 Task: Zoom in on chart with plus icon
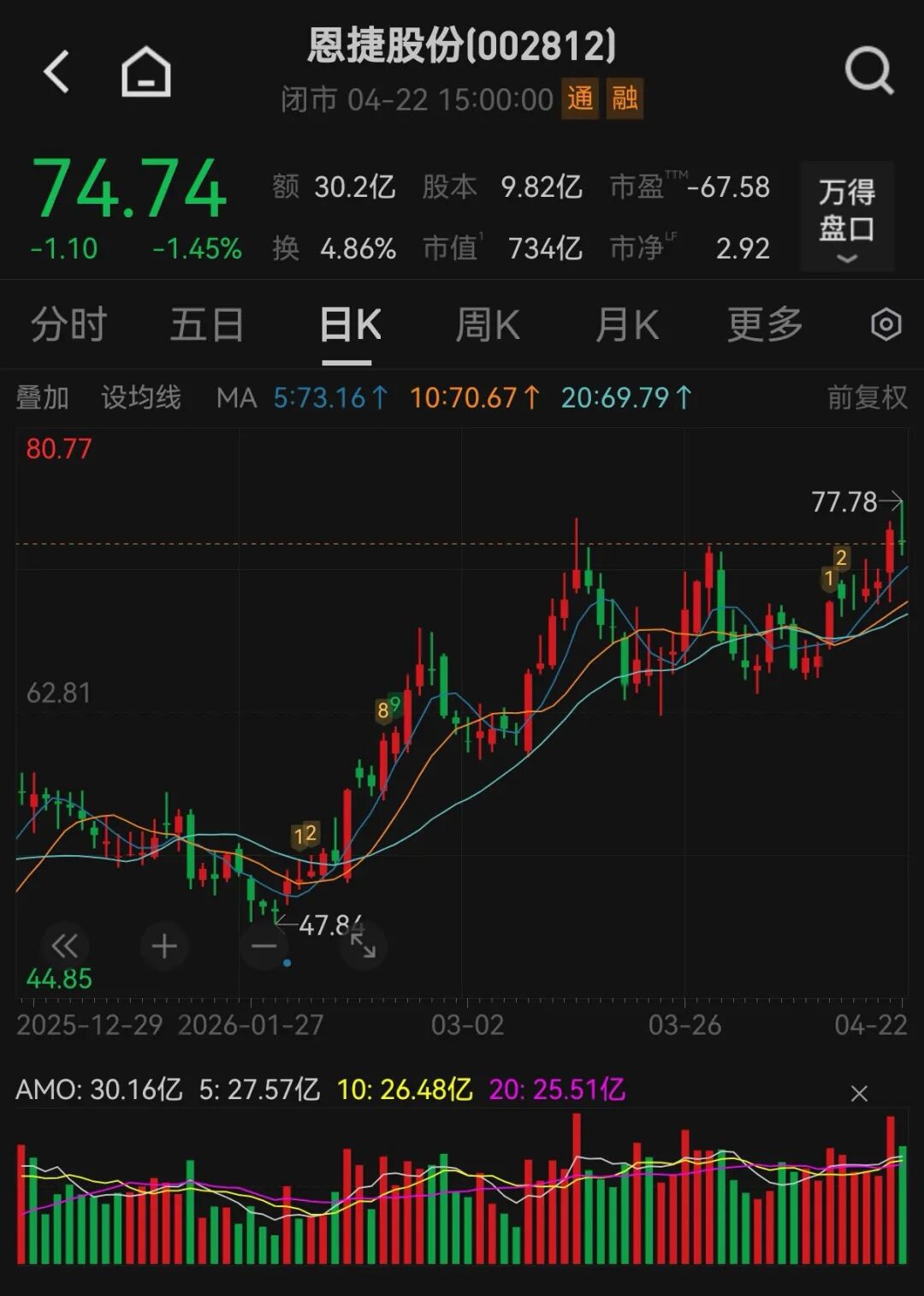(x=163, y=946)
